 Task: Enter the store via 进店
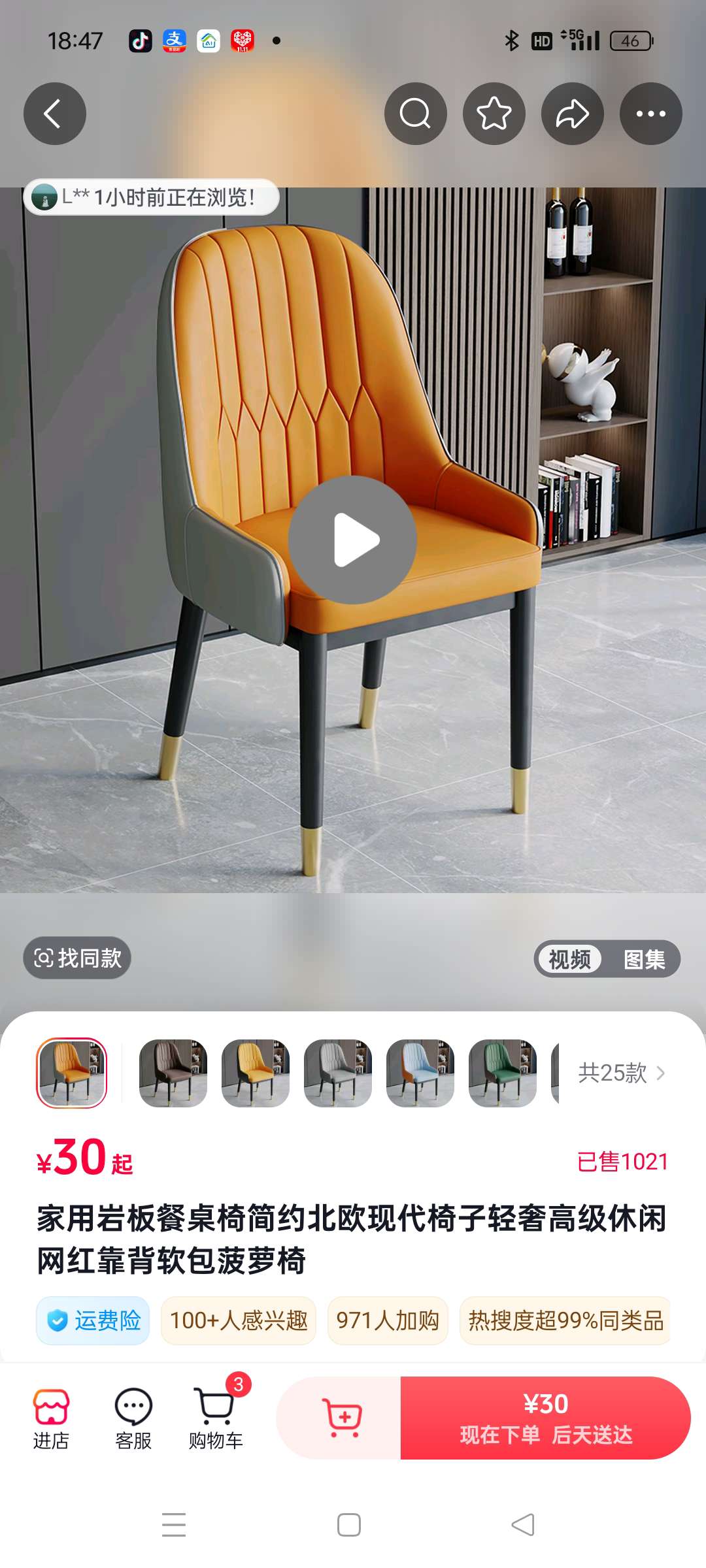51,1418
